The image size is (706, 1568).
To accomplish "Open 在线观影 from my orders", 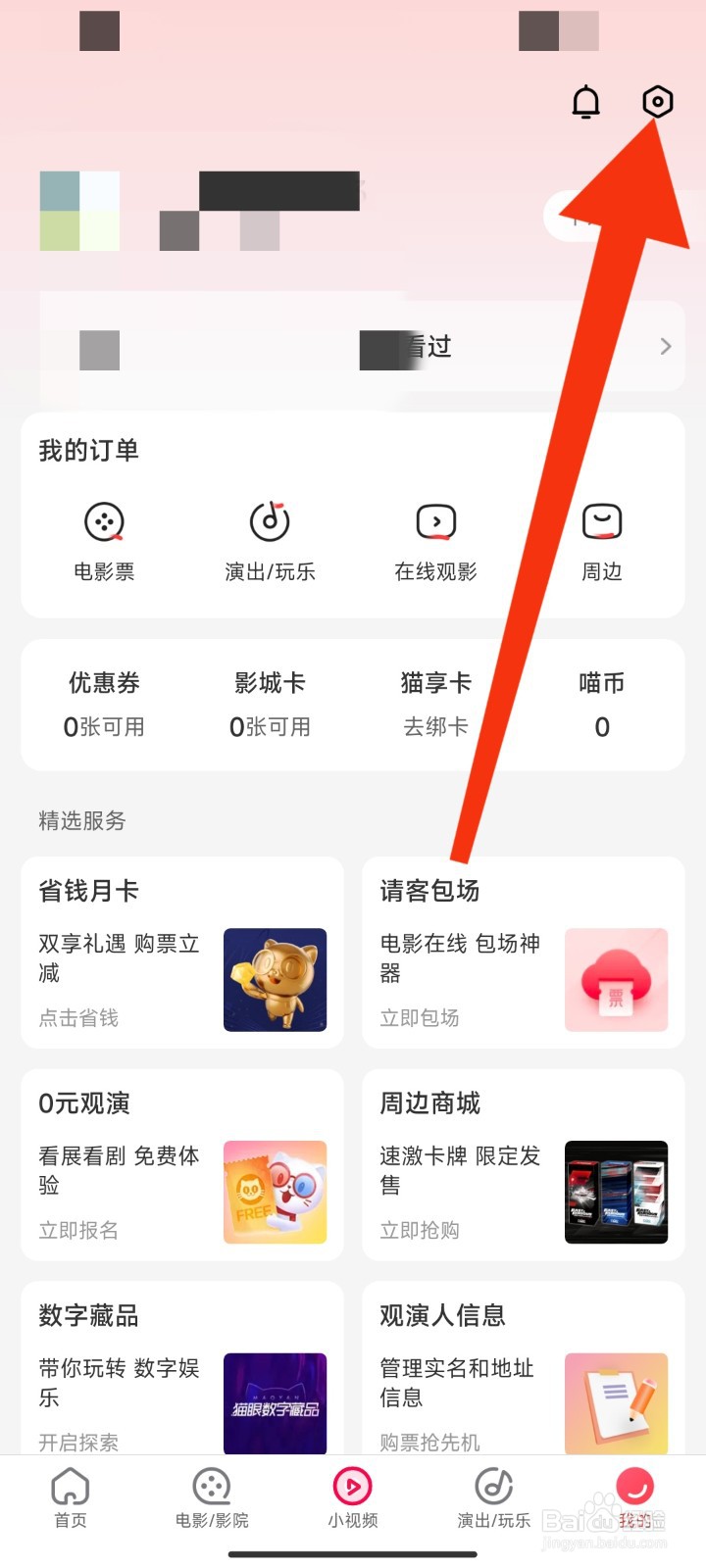I will click(434, 522).
